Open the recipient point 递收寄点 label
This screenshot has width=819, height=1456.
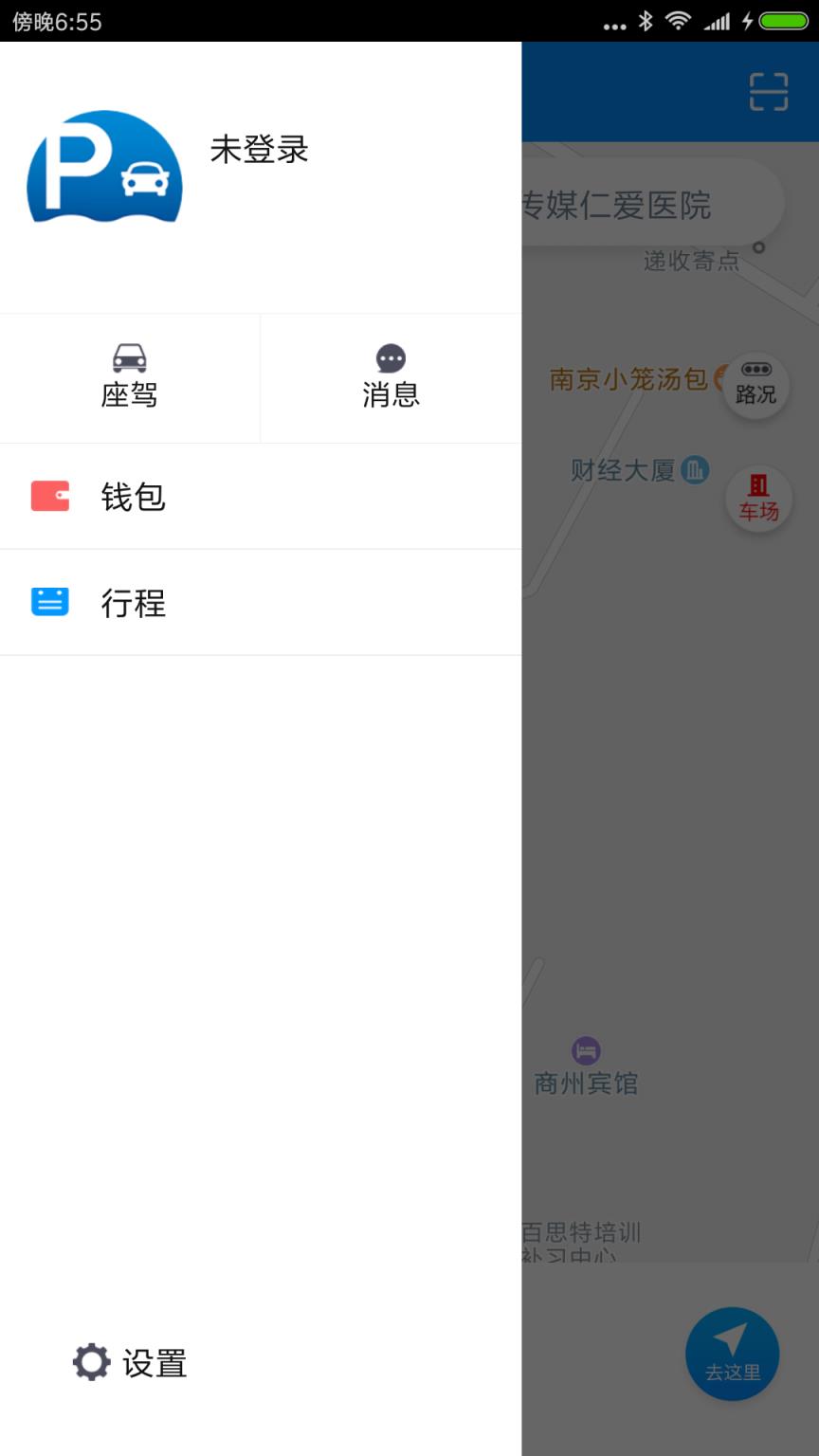click(691, 263)
